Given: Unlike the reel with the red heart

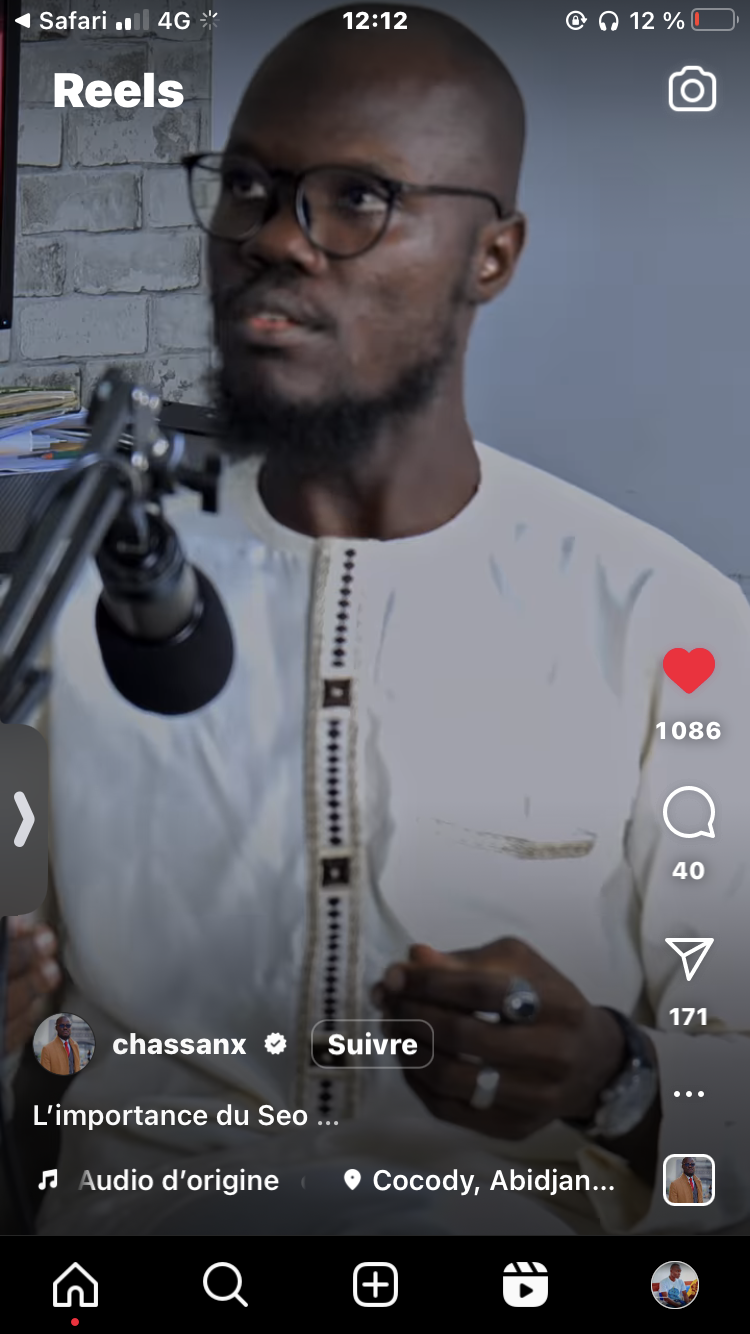Looking at the screenshot, I should pyautogui.click(x=689, y=671).
